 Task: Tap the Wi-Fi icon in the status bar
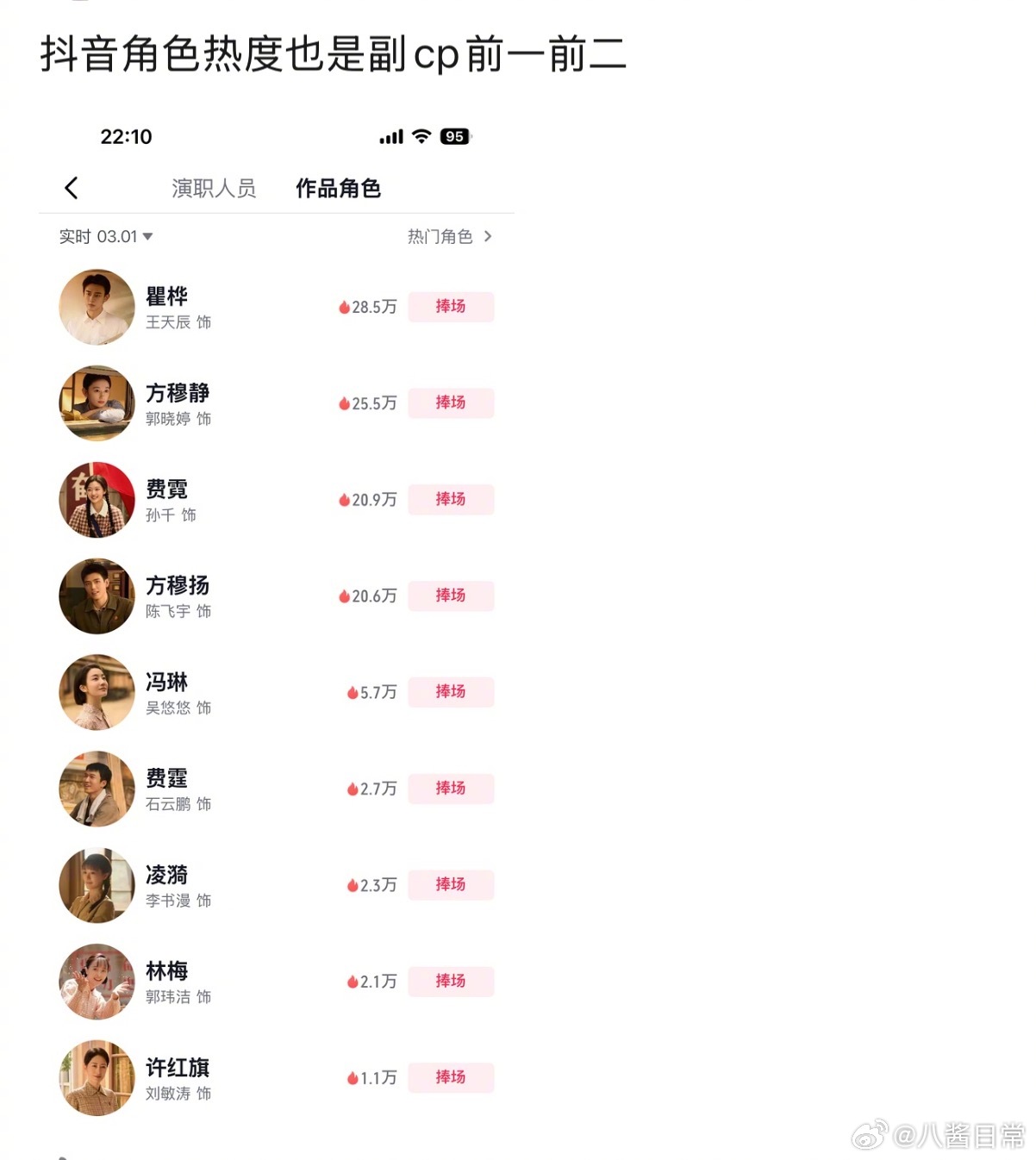pyautogui.click(x=419, y=135)
